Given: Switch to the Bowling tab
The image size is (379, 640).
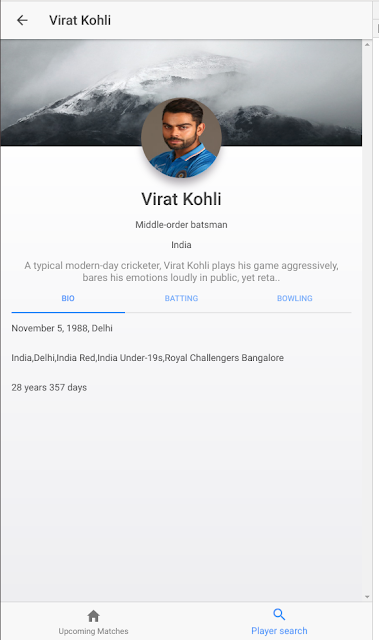Looking at the screenshot, I should [295, 298].
